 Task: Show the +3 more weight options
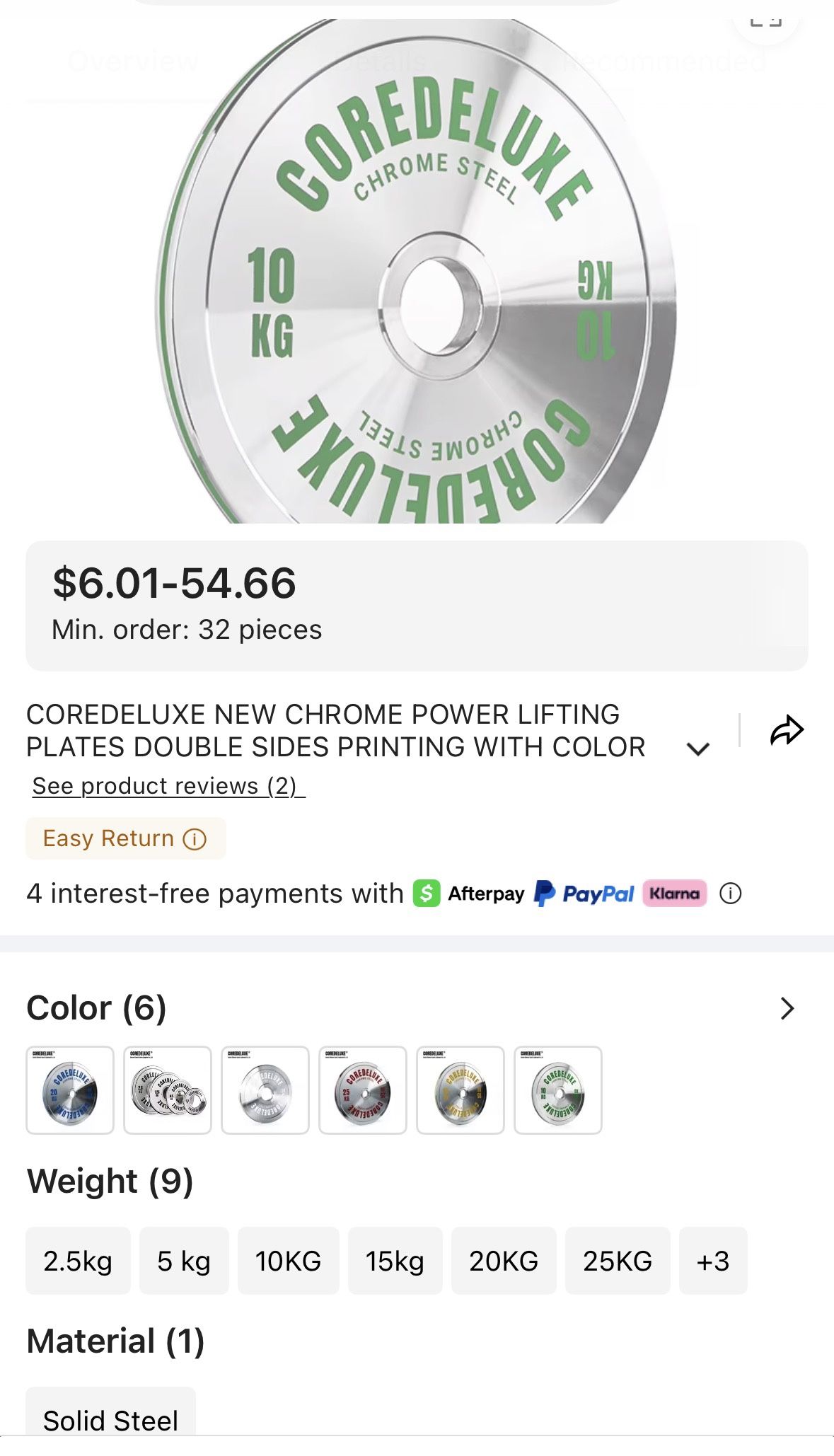pyautogui.click(x=712, y=1261)
